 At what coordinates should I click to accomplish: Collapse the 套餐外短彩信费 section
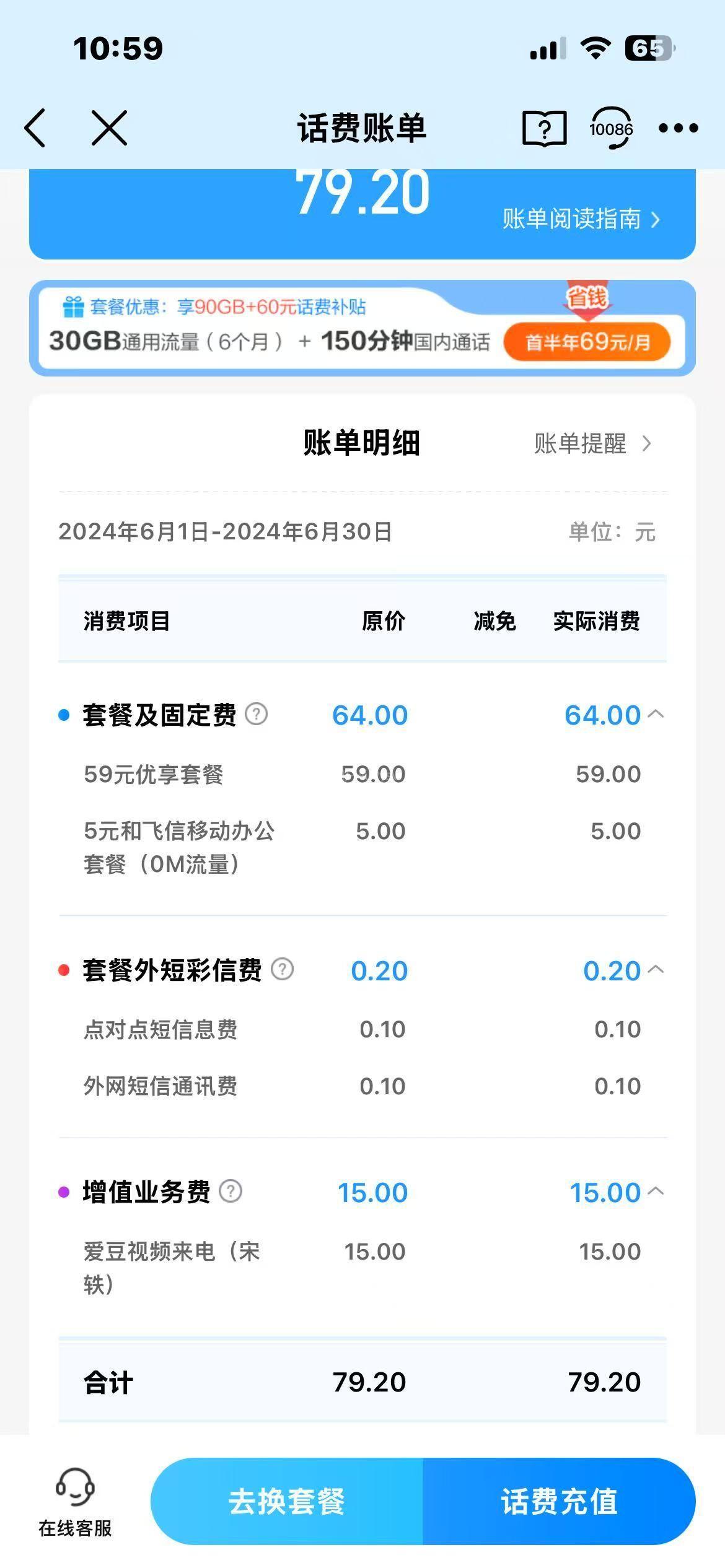coord(656,969)
